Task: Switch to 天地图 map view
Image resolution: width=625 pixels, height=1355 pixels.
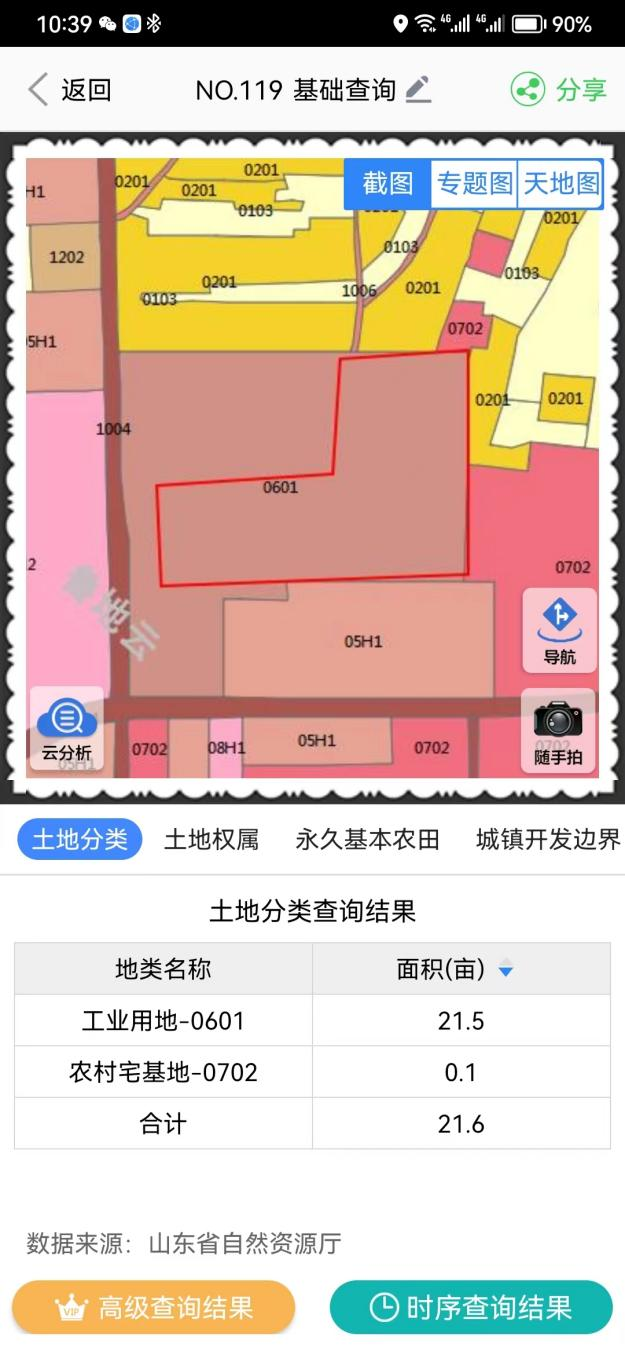Action: (x=561, y=184)
